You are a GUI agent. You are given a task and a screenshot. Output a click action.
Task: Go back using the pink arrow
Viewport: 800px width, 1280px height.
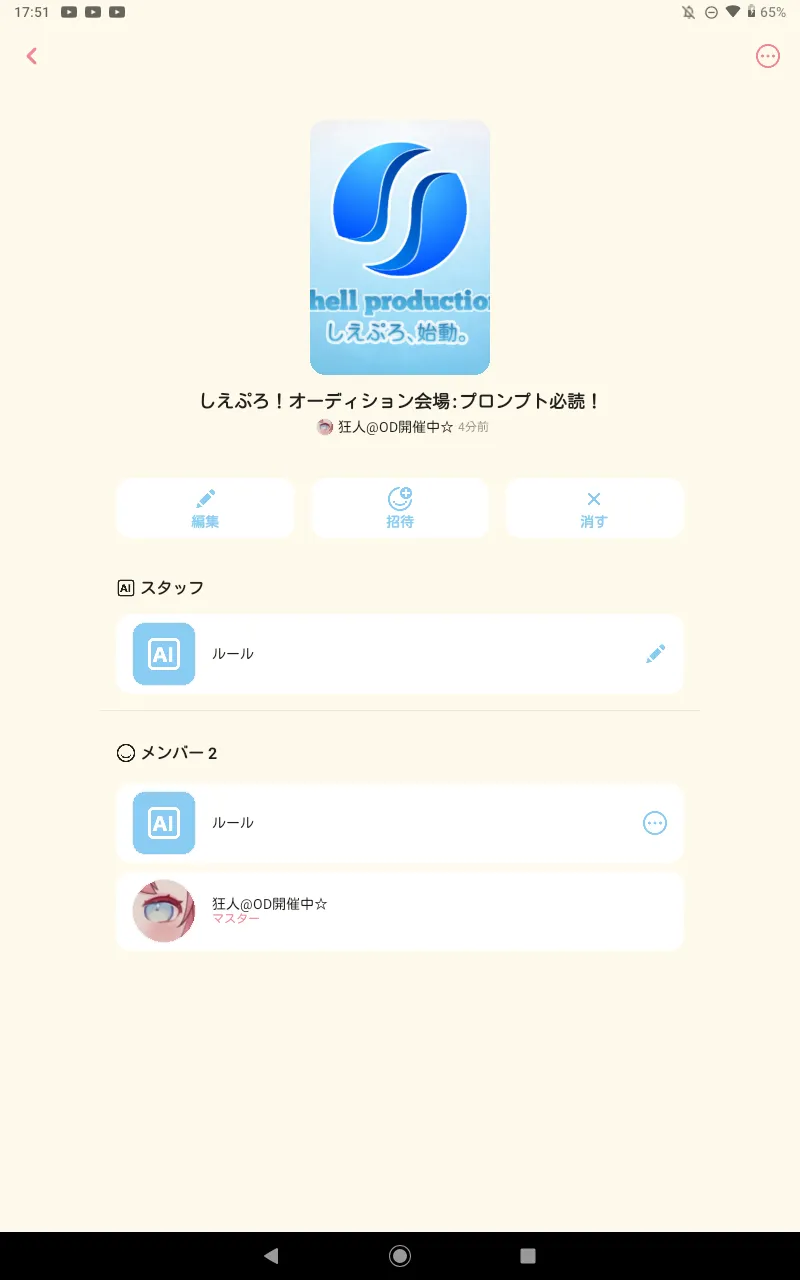32,56
